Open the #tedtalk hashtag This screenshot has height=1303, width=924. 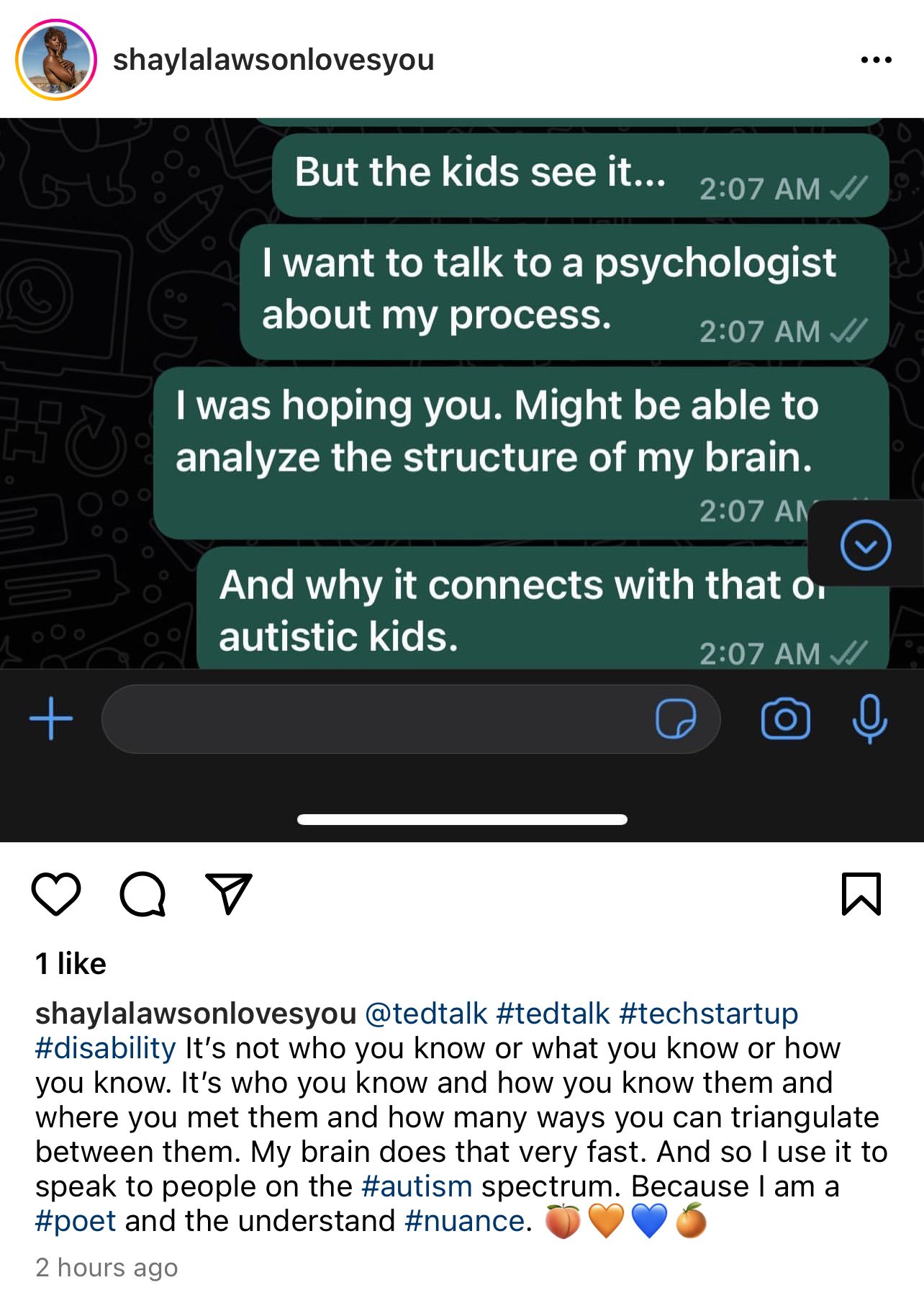tap(553, 1013)
